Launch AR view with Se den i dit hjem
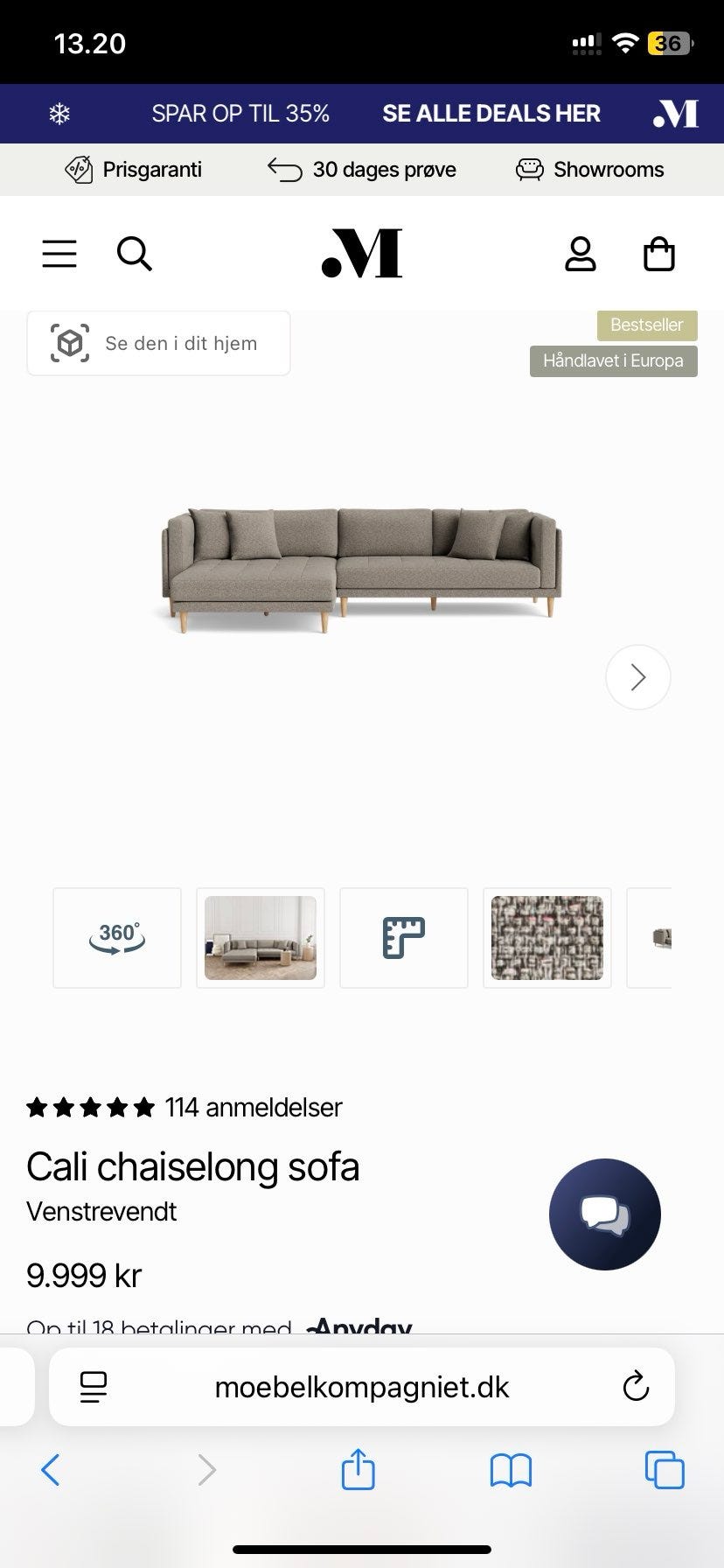 [x=158, y=343]
